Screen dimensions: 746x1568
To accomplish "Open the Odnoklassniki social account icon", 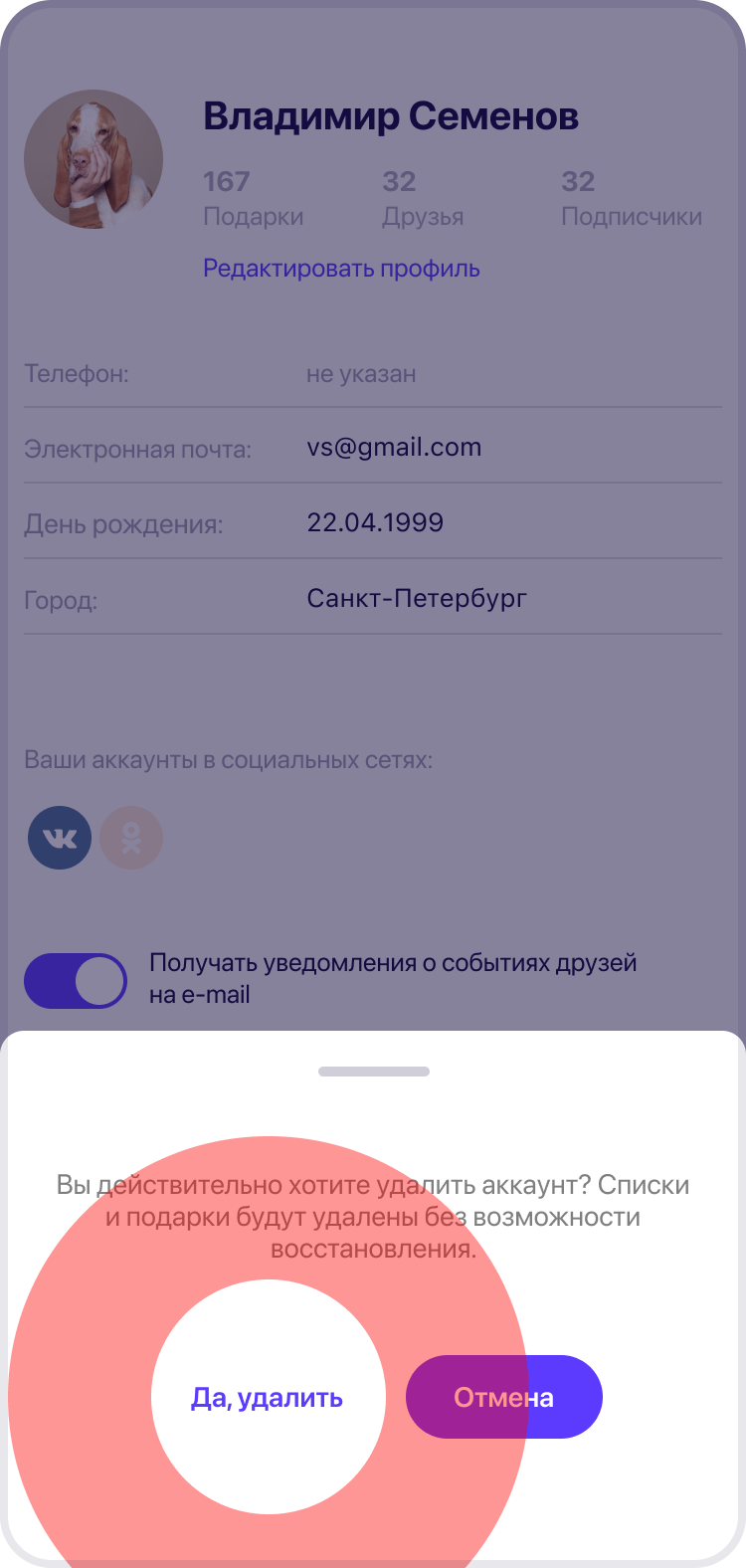I will tap(131, 838).
